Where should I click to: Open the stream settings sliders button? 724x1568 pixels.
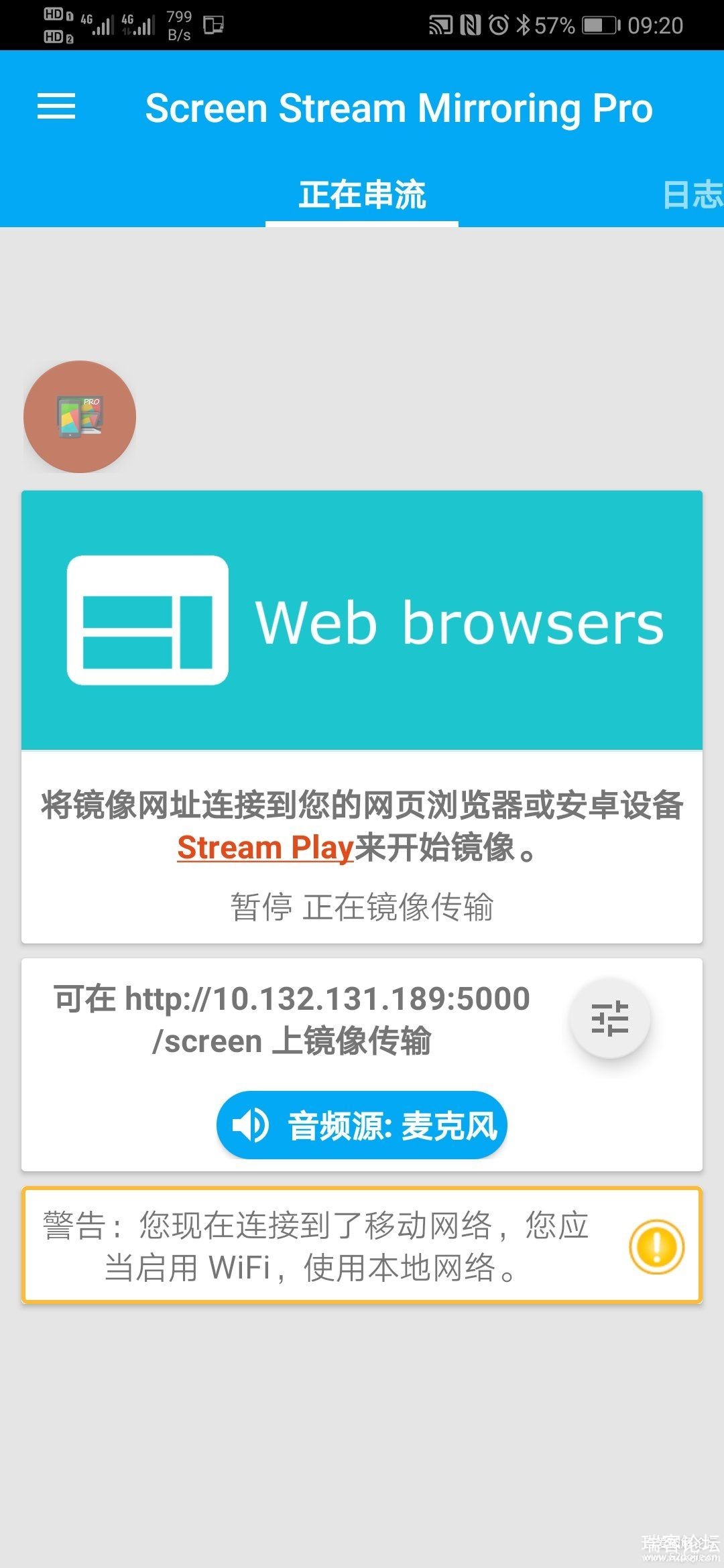tap(609, 1019)
